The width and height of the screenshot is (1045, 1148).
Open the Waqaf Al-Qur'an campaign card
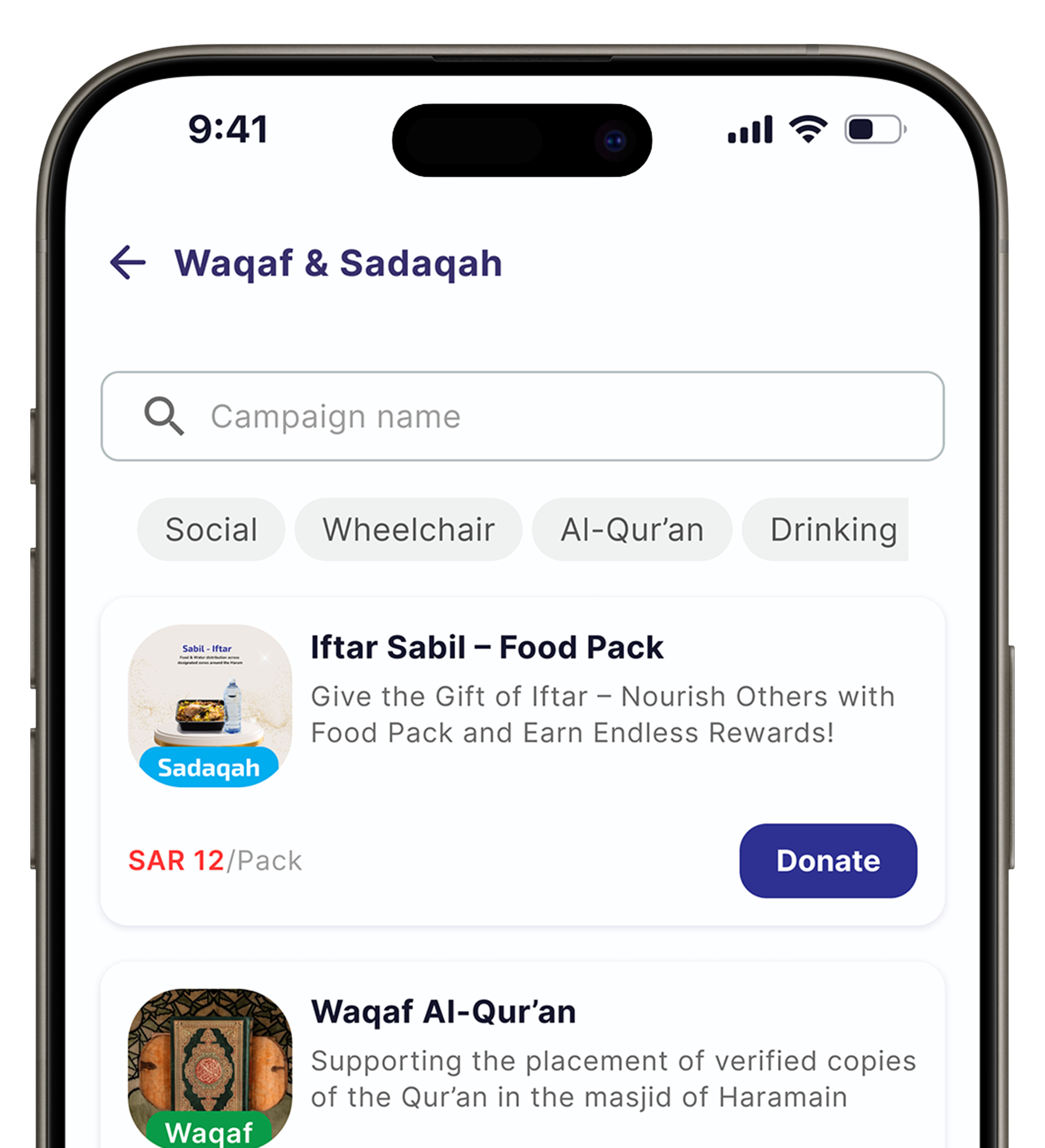coord(443,1012)
